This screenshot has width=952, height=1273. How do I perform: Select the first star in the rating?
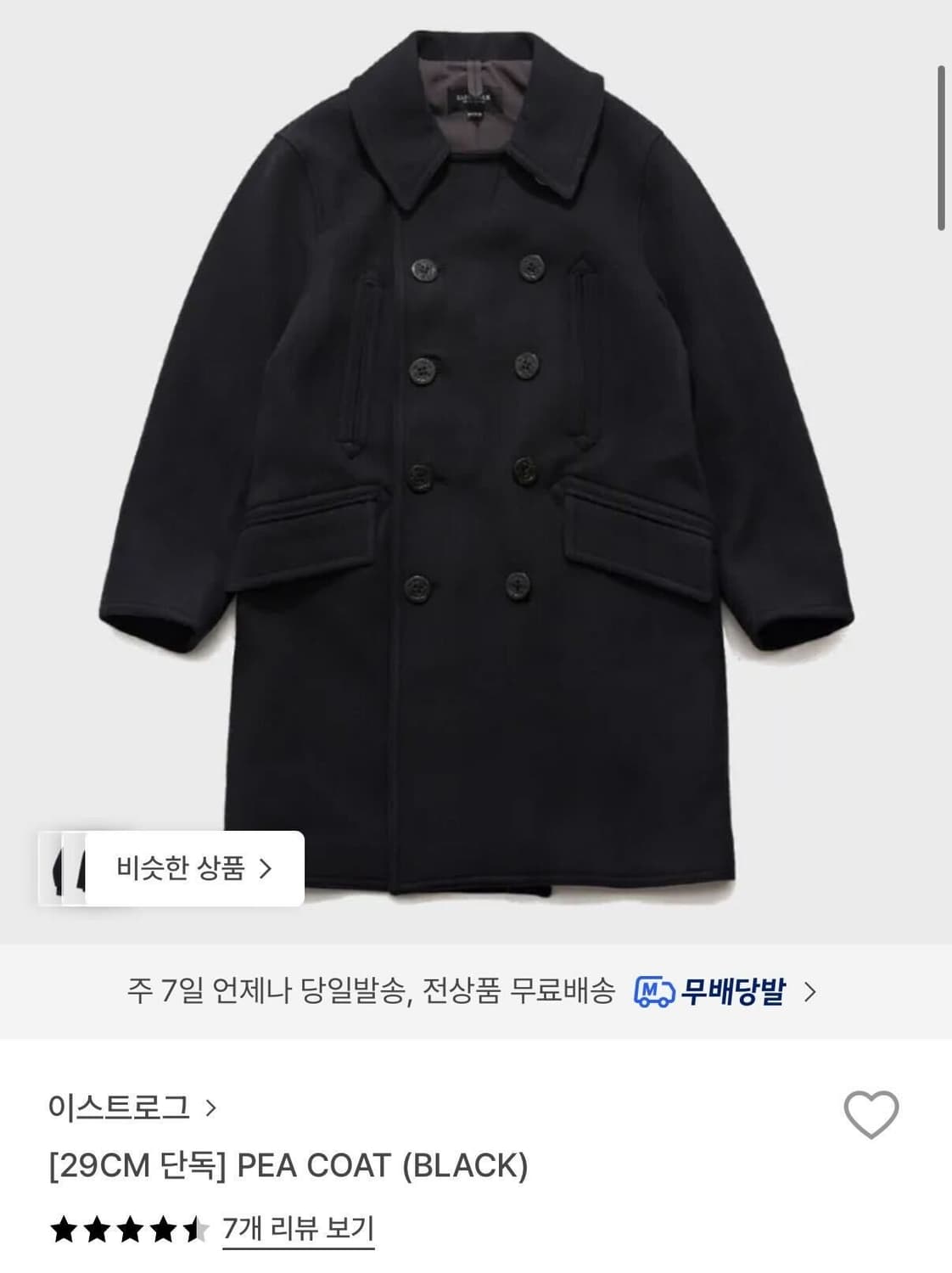pos(63,1228)
